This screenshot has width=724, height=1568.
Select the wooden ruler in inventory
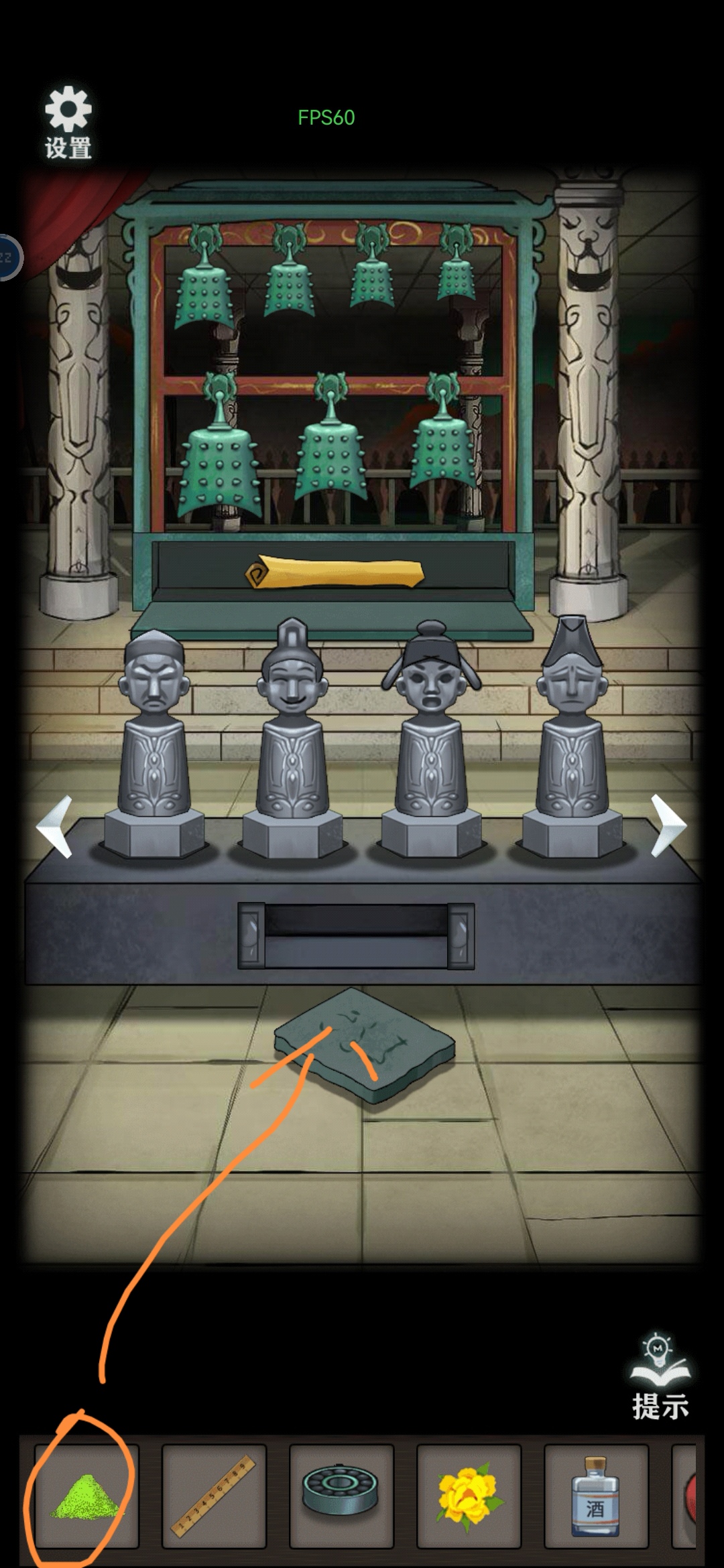(x=214, y=1496)
